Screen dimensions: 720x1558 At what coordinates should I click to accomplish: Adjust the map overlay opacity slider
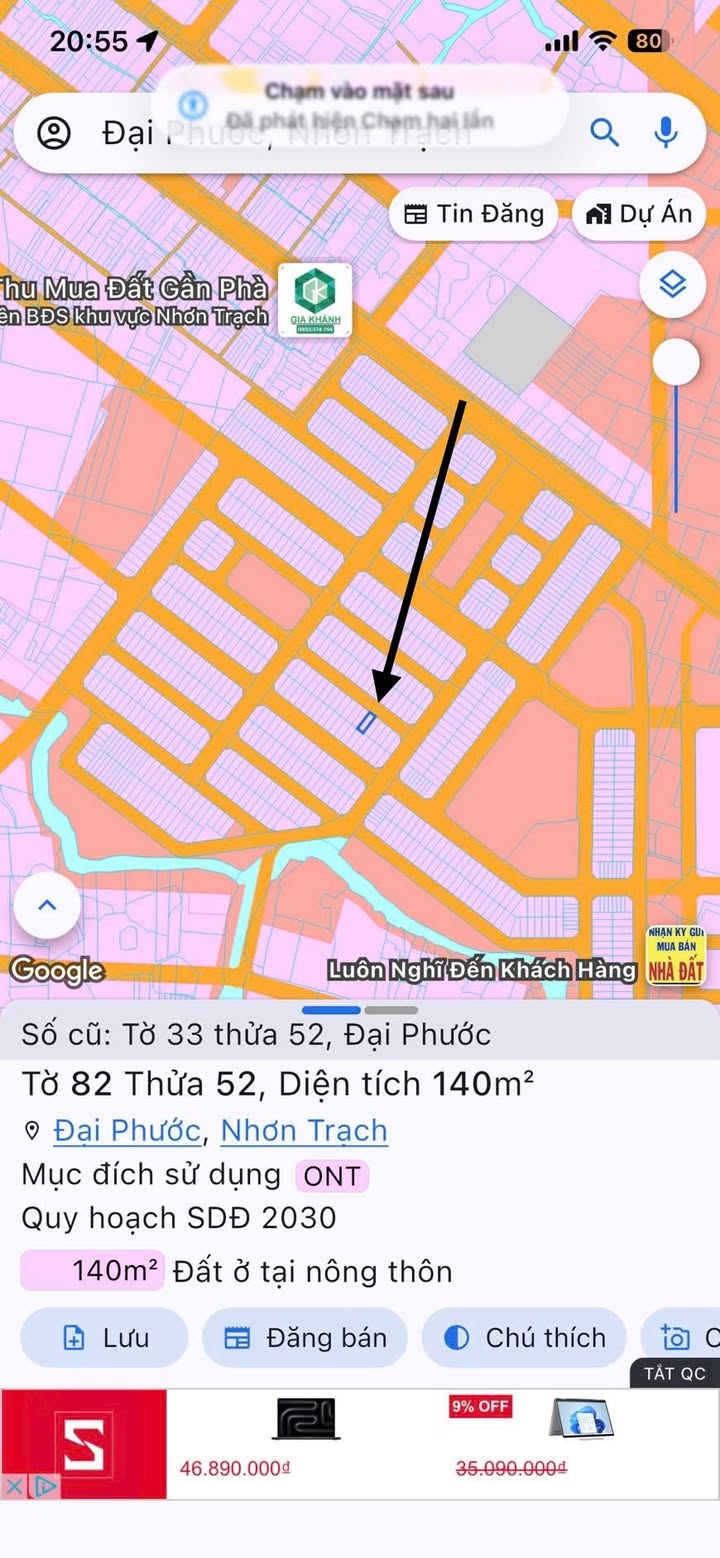click(676, 362)
